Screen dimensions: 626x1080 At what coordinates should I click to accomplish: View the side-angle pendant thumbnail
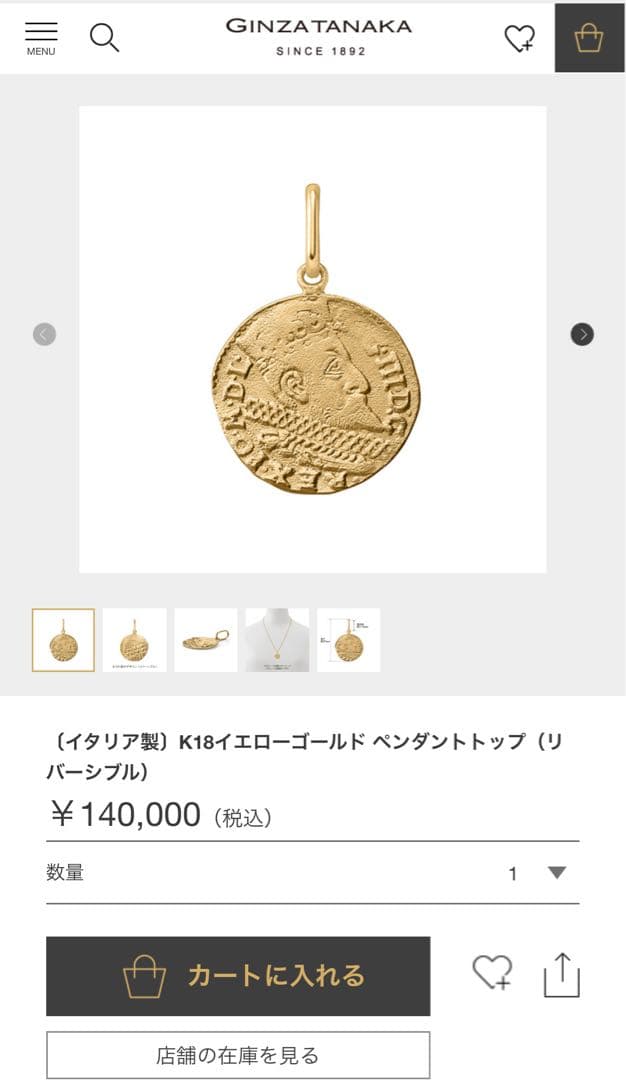tap(206, 640)
